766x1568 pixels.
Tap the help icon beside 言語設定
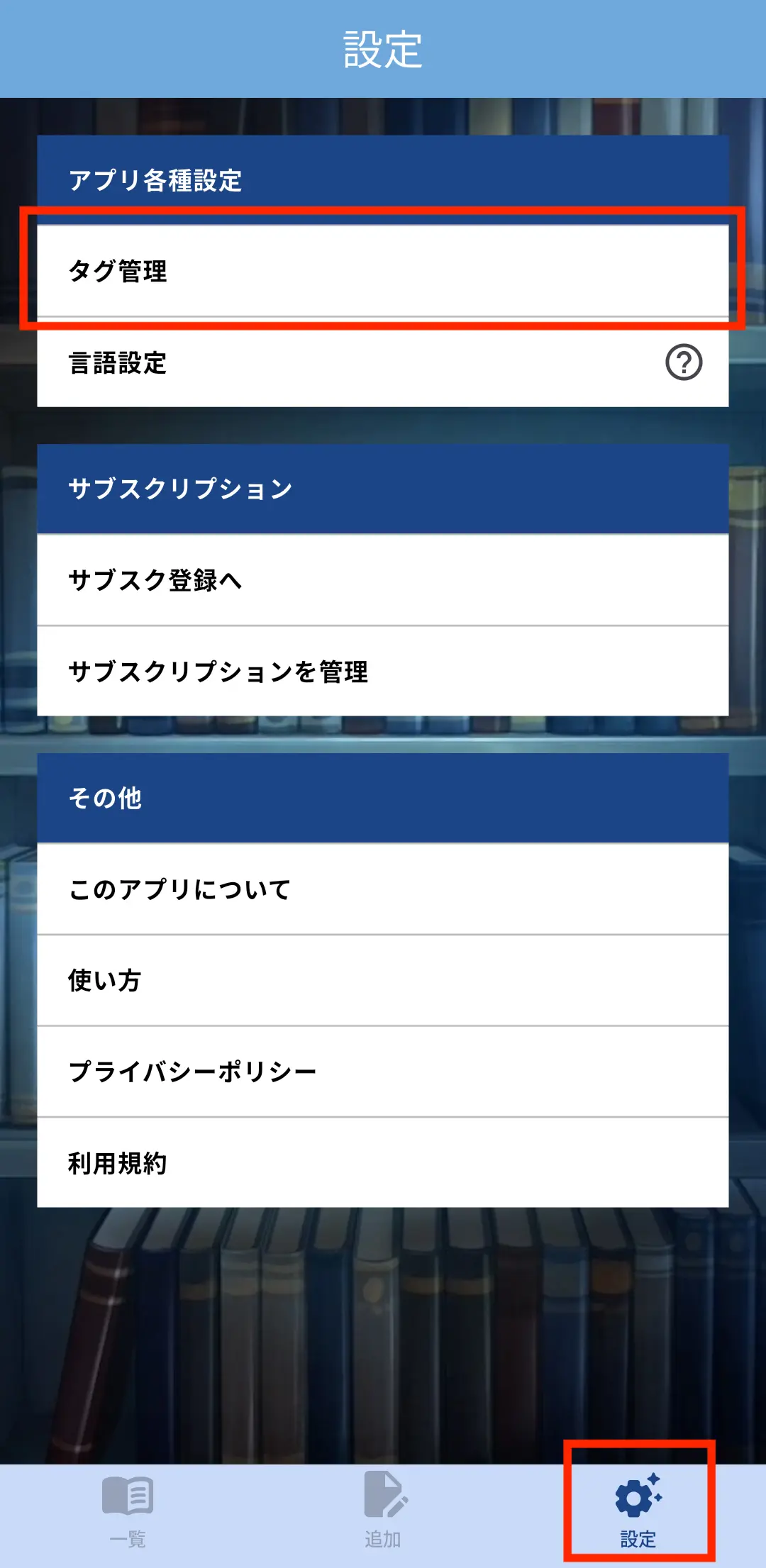684,362
